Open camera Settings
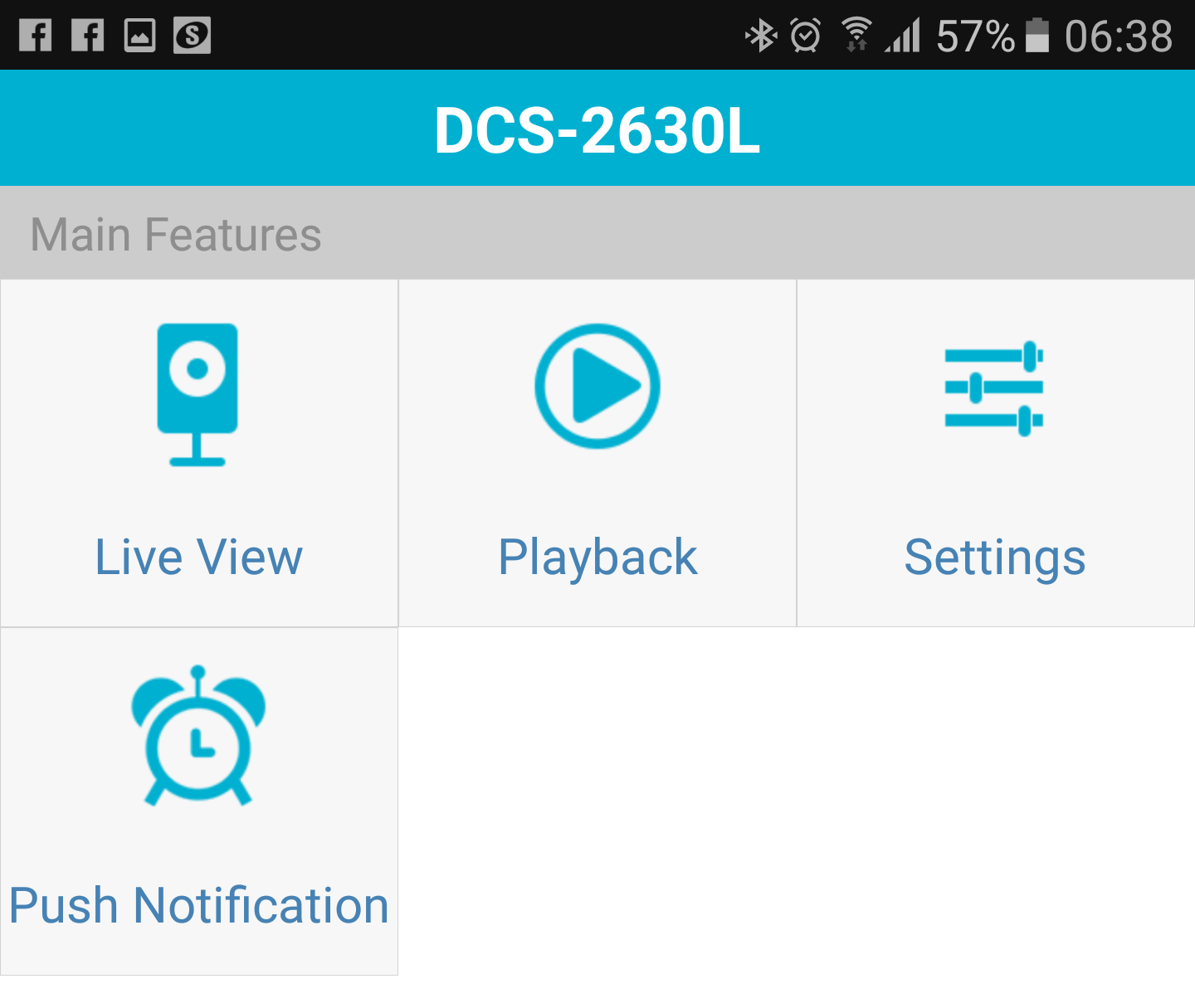The image size is (1195, 1008). [x=995, y=452]
